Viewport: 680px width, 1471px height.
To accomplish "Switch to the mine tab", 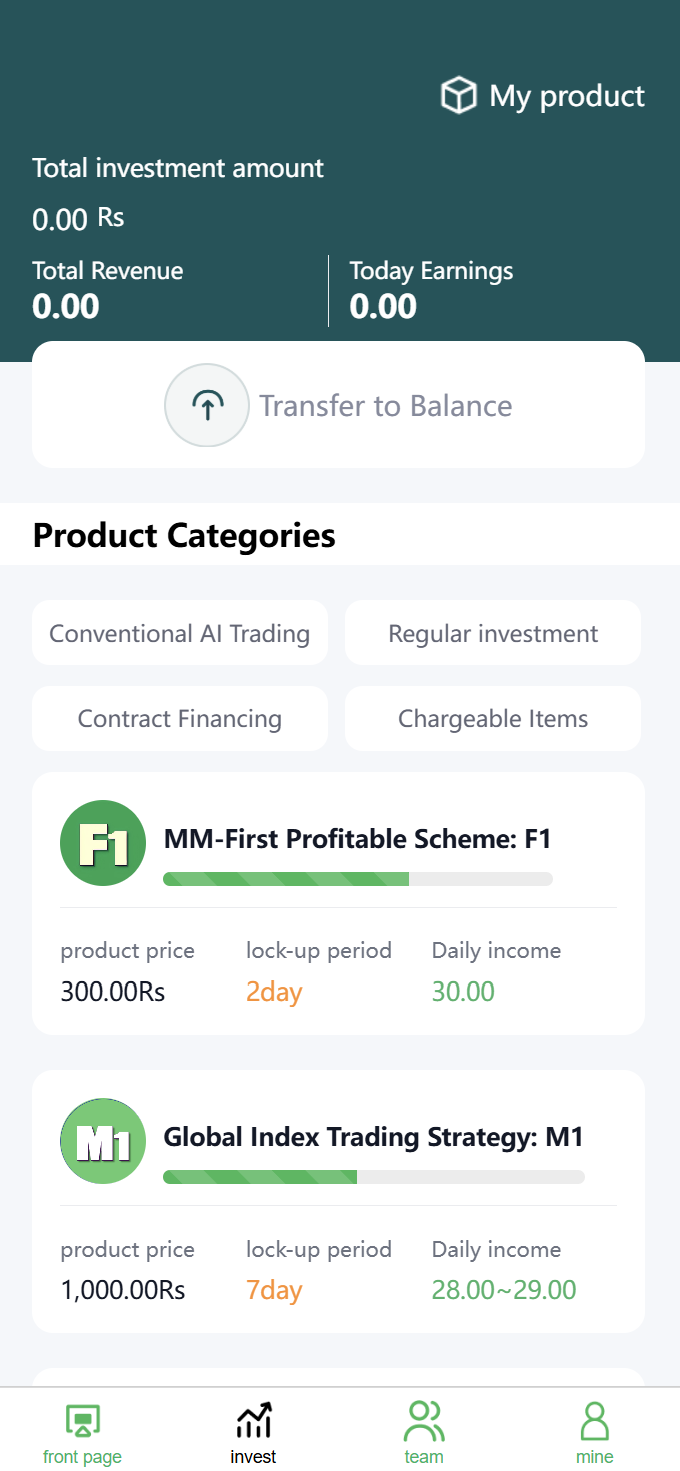I will (x=595, y=1432).
